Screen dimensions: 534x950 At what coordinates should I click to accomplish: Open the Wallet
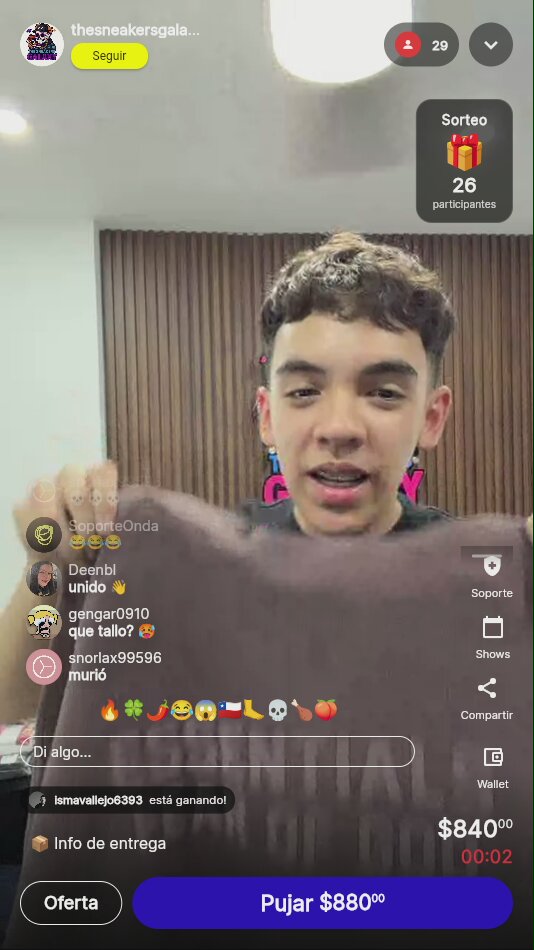coord(493,767)
